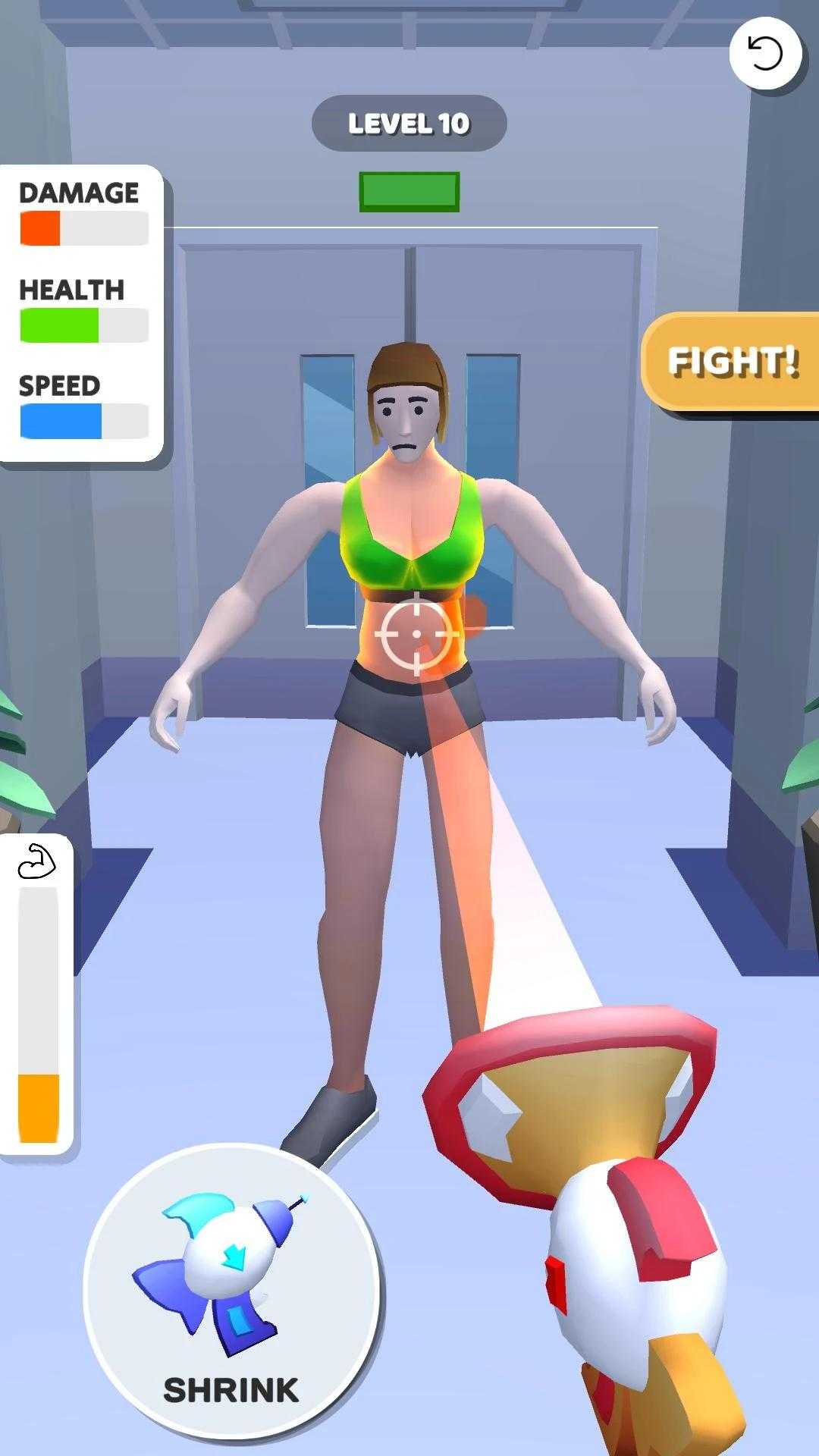
Task: Switch to the Shrink ray gun
Action: tap(231, 1290)
